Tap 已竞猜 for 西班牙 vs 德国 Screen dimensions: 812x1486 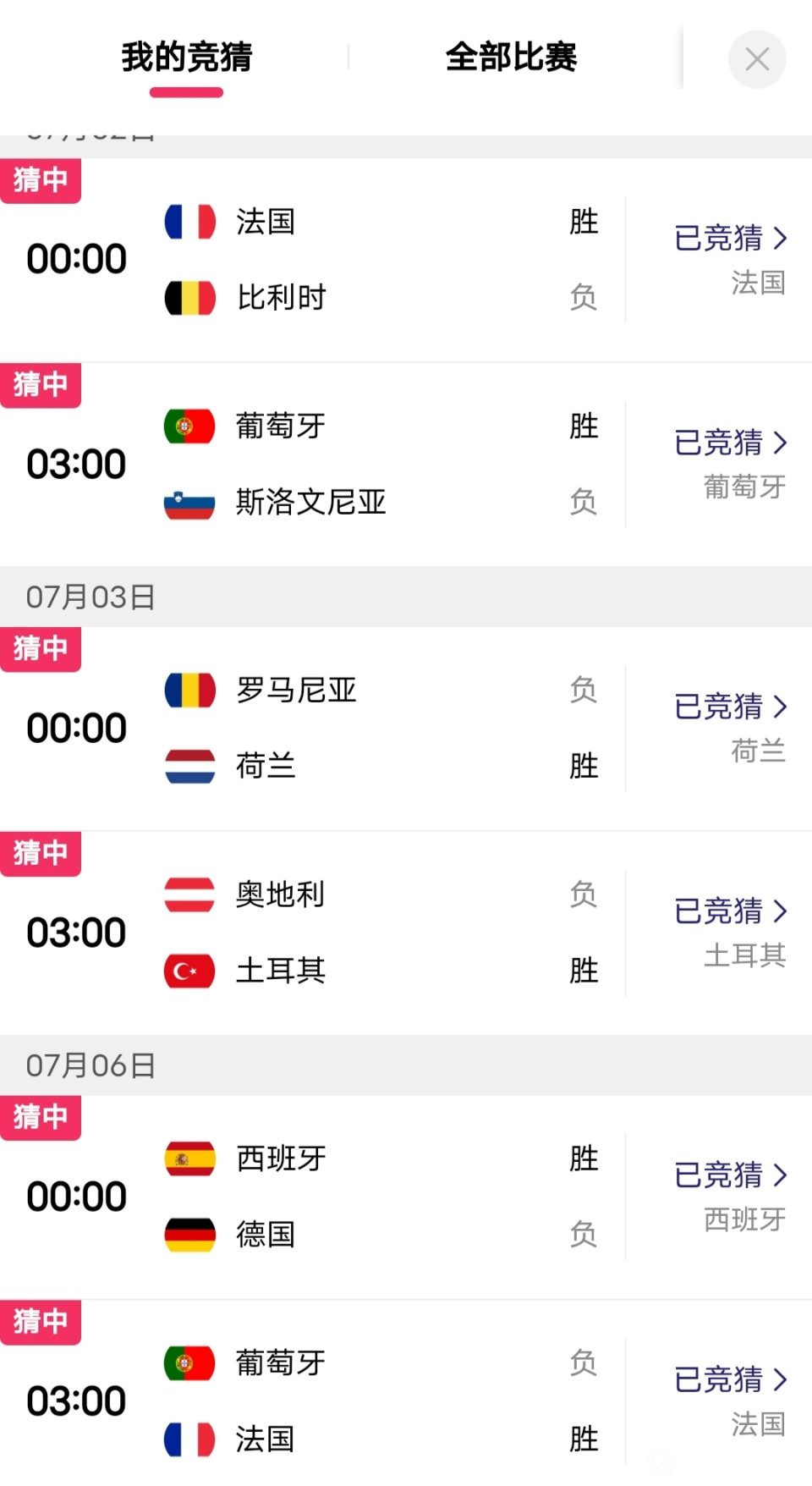730,1175
